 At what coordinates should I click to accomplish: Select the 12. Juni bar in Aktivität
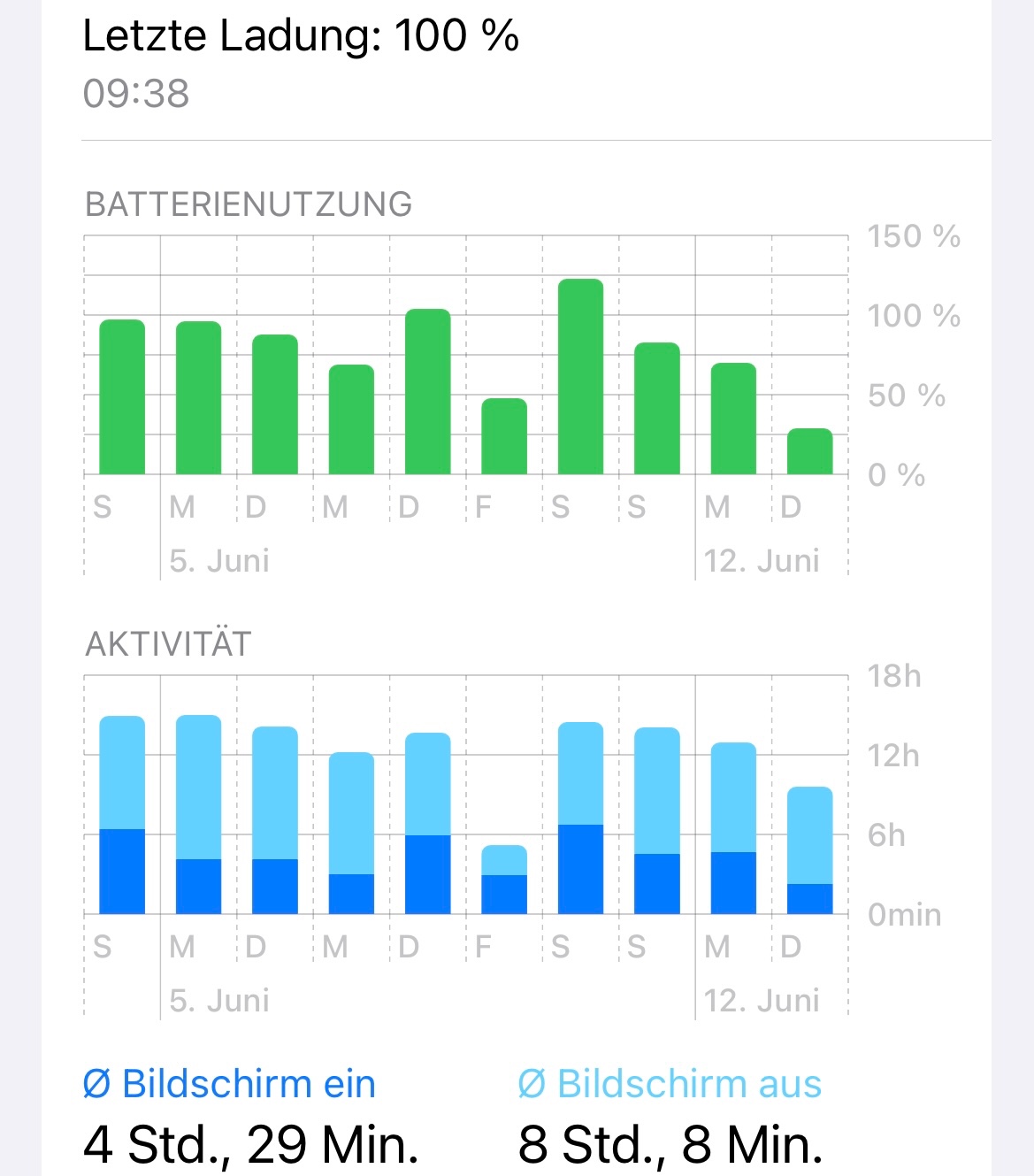(x=733, y=827)
